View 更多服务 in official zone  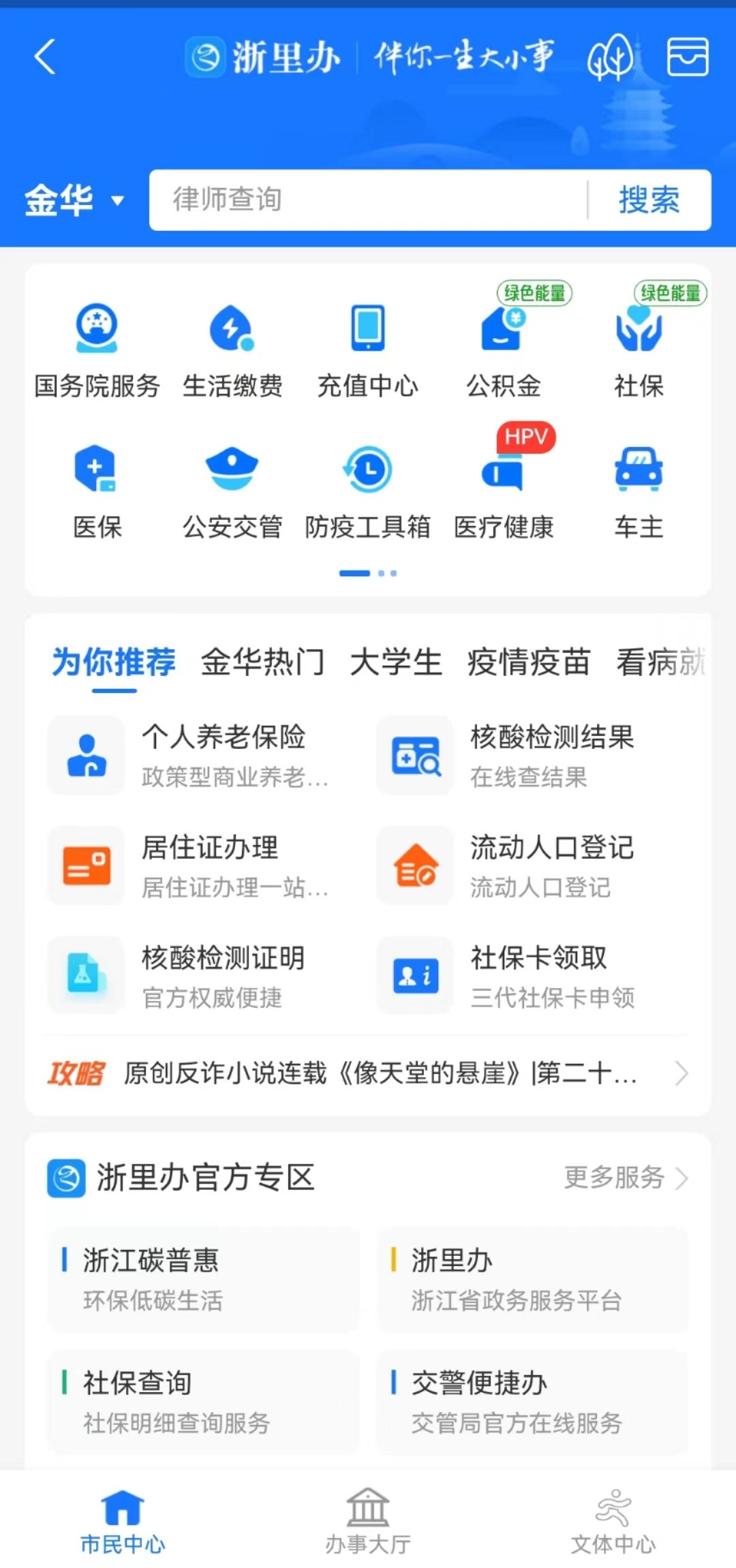pyautogui.click(x=625, y=1178)
